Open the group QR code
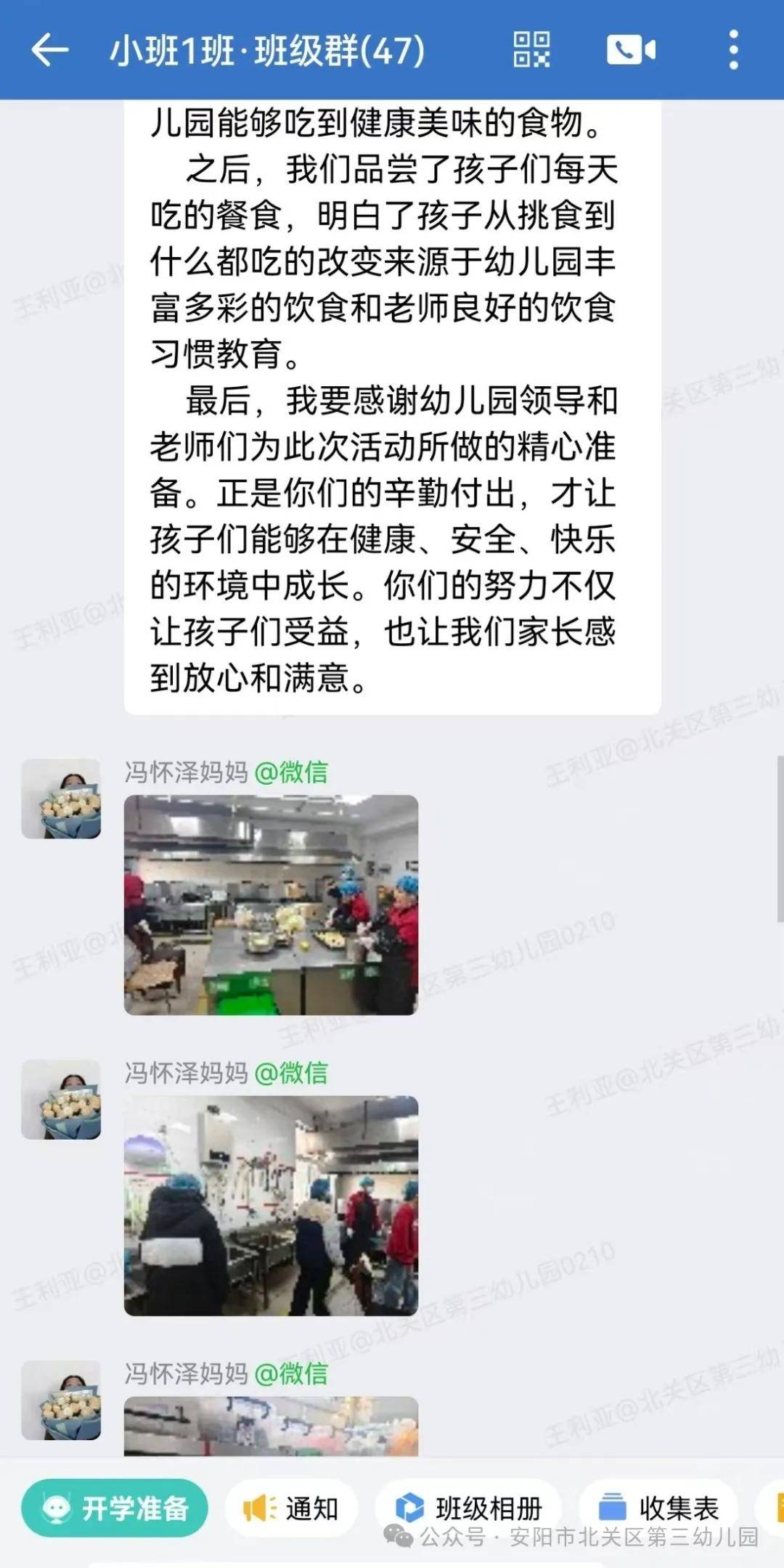Viewport: 784px width, 1568px height. (531, 50)
